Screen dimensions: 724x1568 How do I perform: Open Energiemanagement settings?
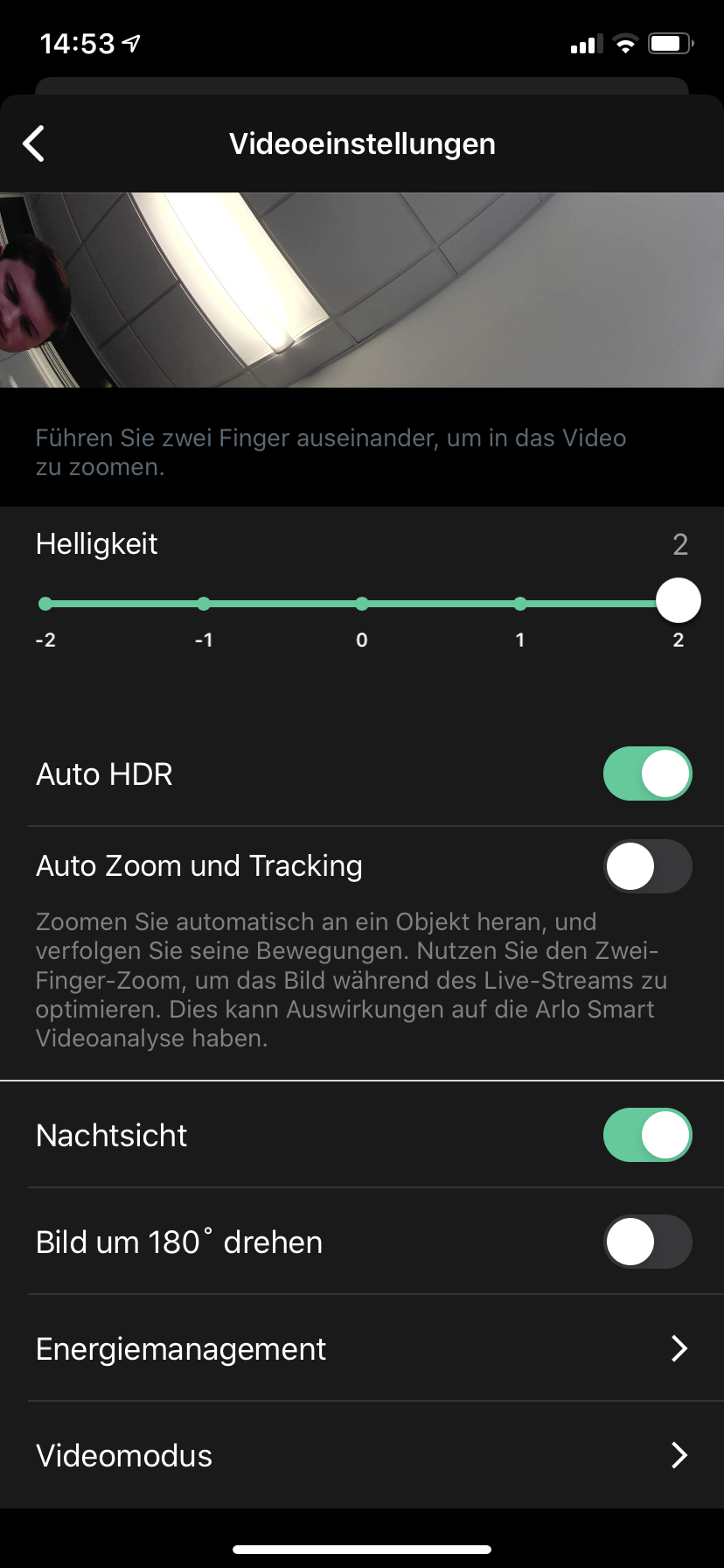[x=362, y=1349]
